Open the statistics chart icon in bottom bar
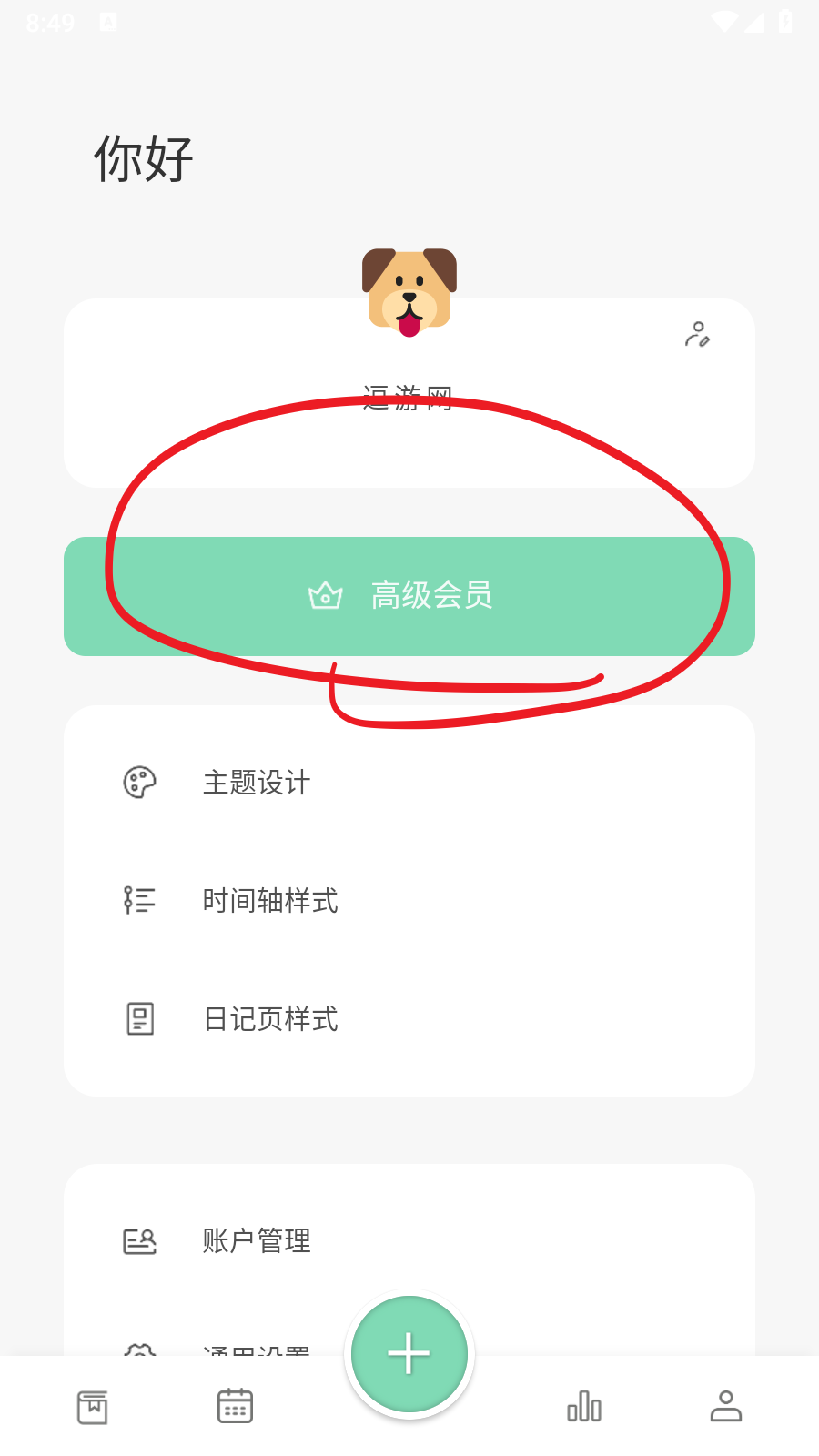Screen dimensions: 819x1456 point(584,1404)
